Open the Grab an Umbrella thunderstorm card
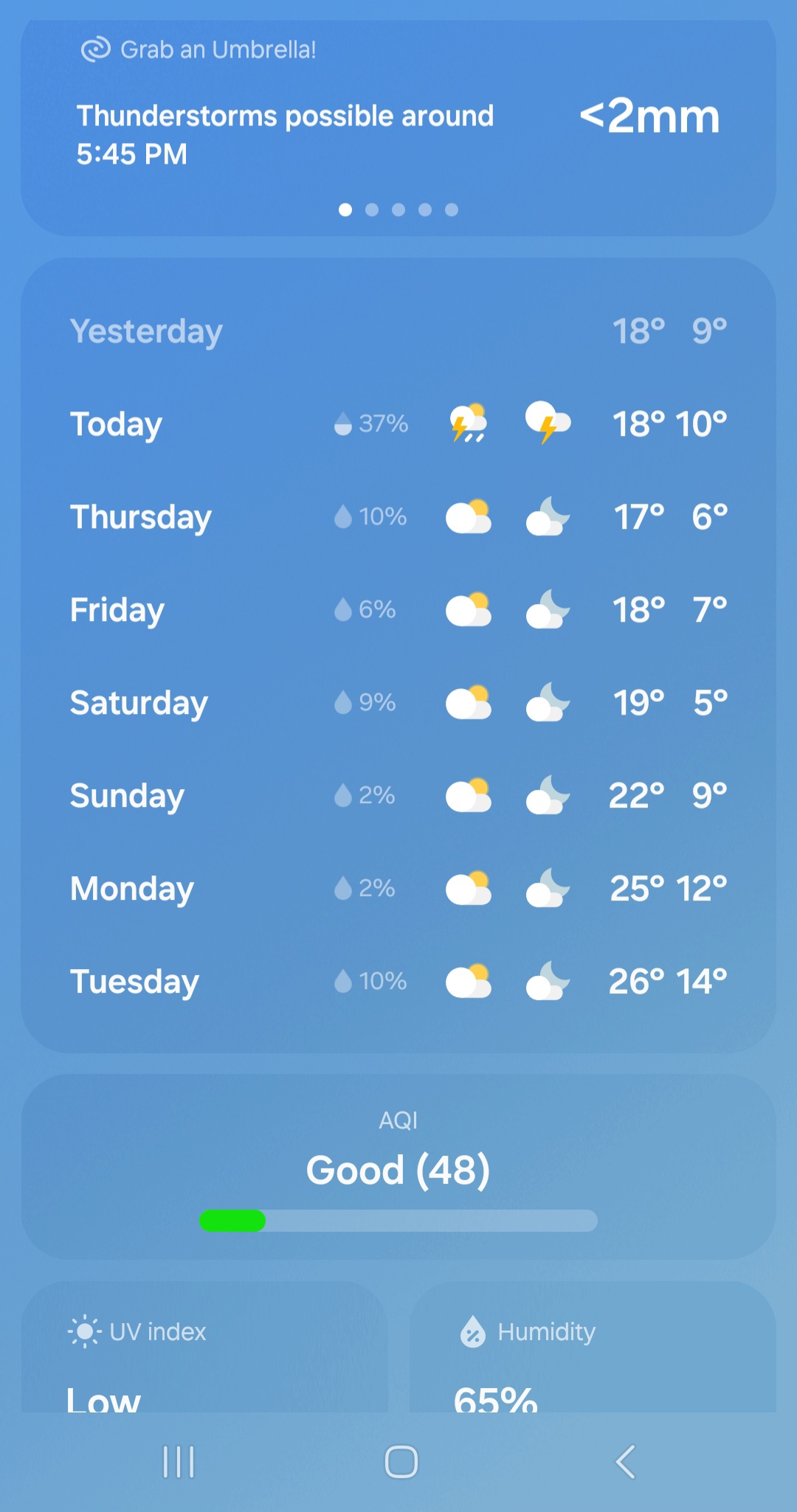Viewport: 797px width, 1512px height. pos(398,127)
